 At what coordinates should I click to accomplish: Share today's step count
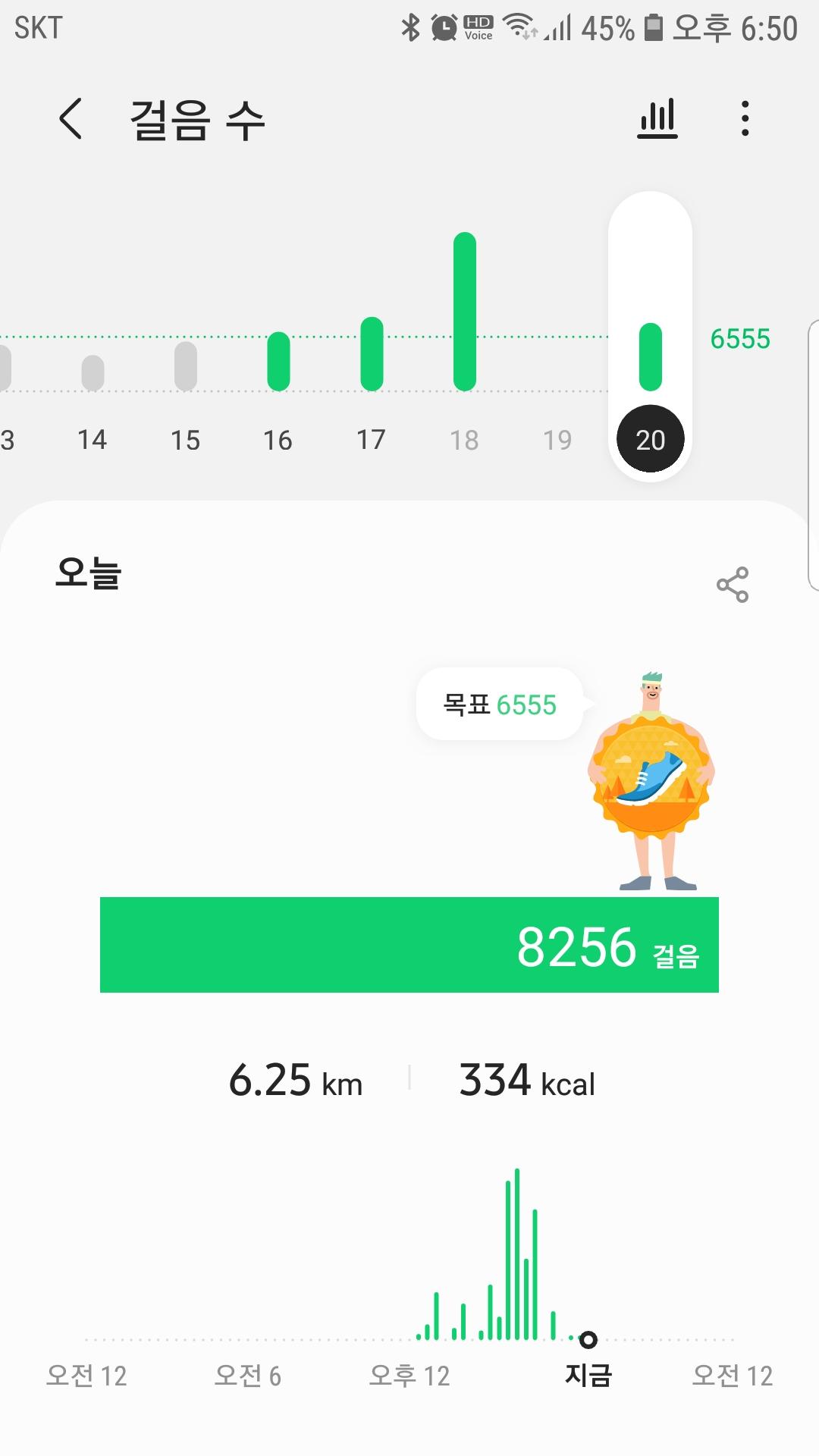coord(732,585)
